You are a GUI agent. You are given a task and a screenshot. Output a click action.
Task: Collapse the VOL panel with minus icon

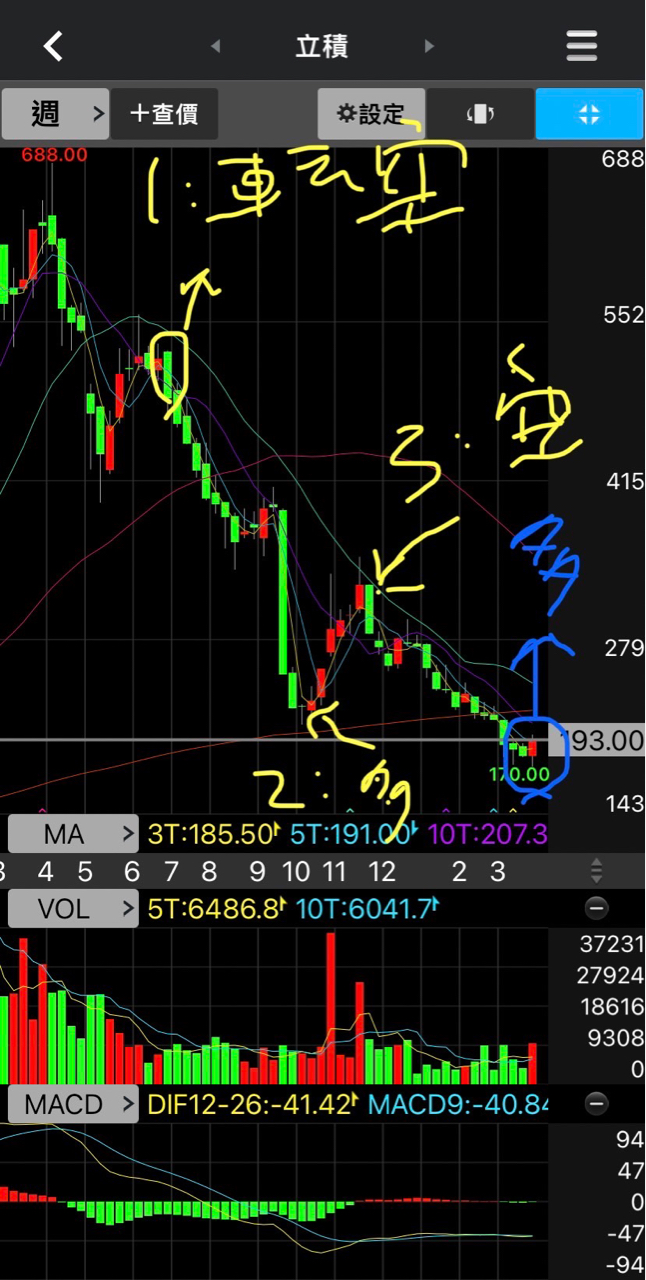[596, 909]
